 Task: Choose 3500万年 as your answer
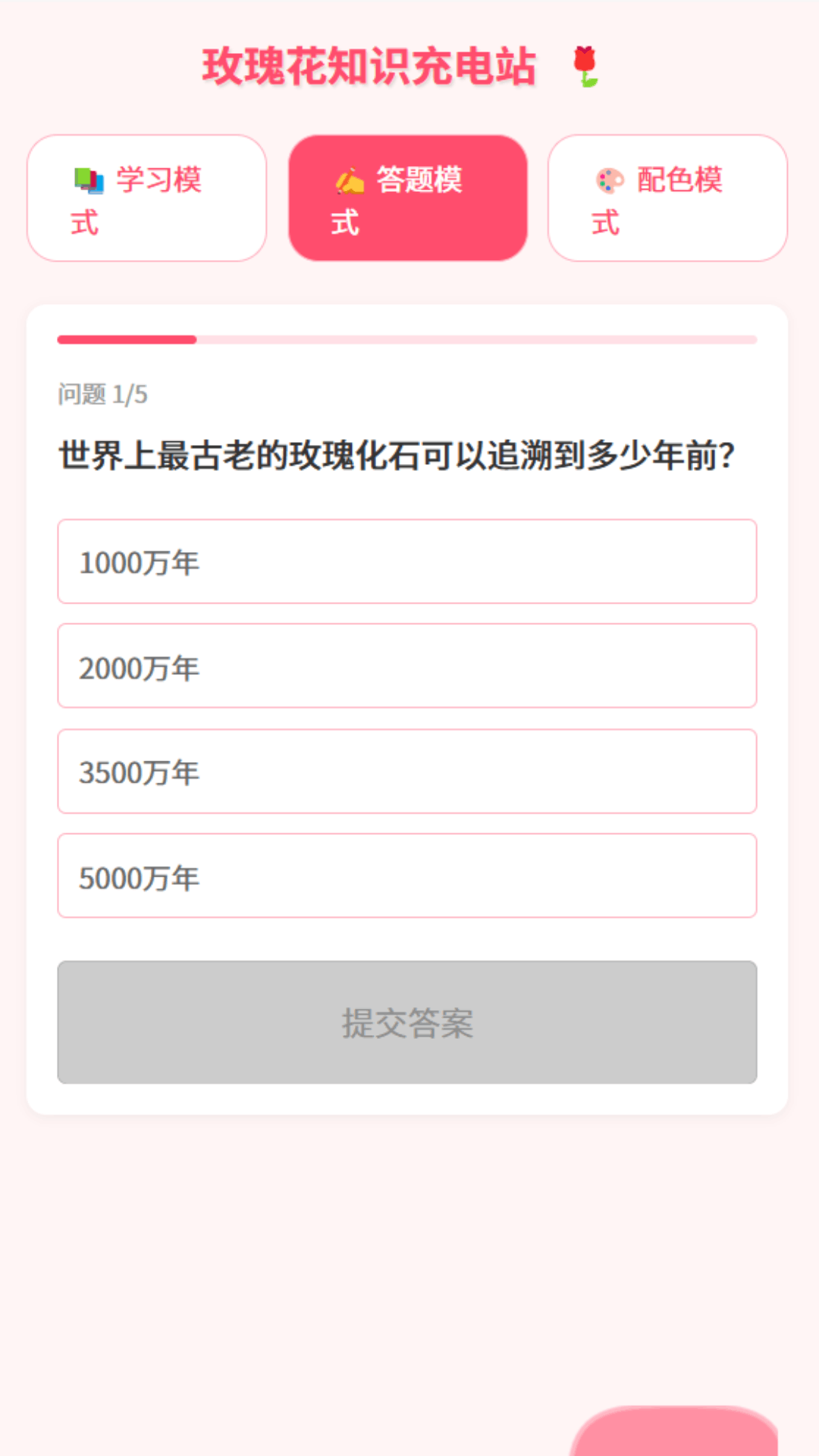click(406, 772)
